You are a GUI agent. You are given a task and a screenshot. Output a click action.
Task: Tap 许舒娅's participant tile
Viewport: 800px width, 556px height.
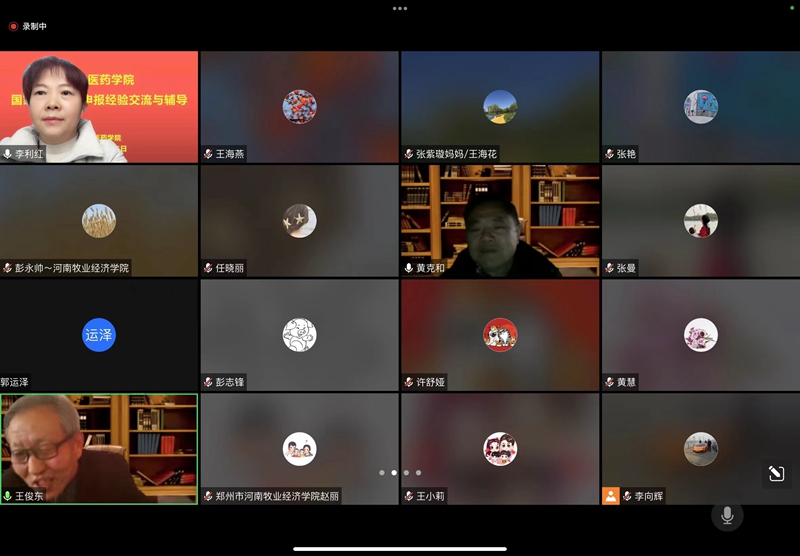pyautogui.click(x=500, y=335)
